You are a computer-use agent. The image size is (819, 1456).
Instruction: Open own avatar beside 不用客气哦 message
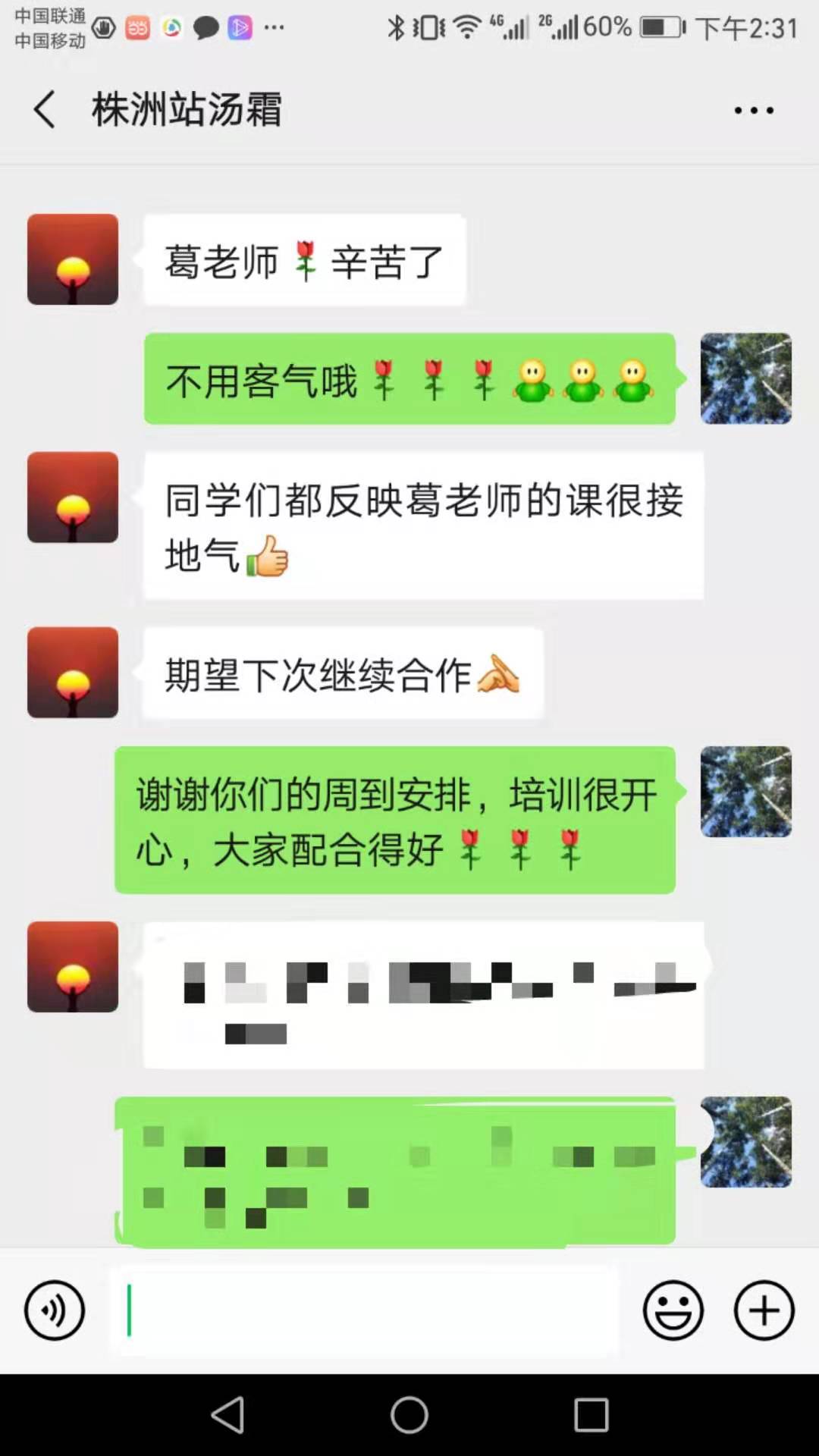pos(746,378)
